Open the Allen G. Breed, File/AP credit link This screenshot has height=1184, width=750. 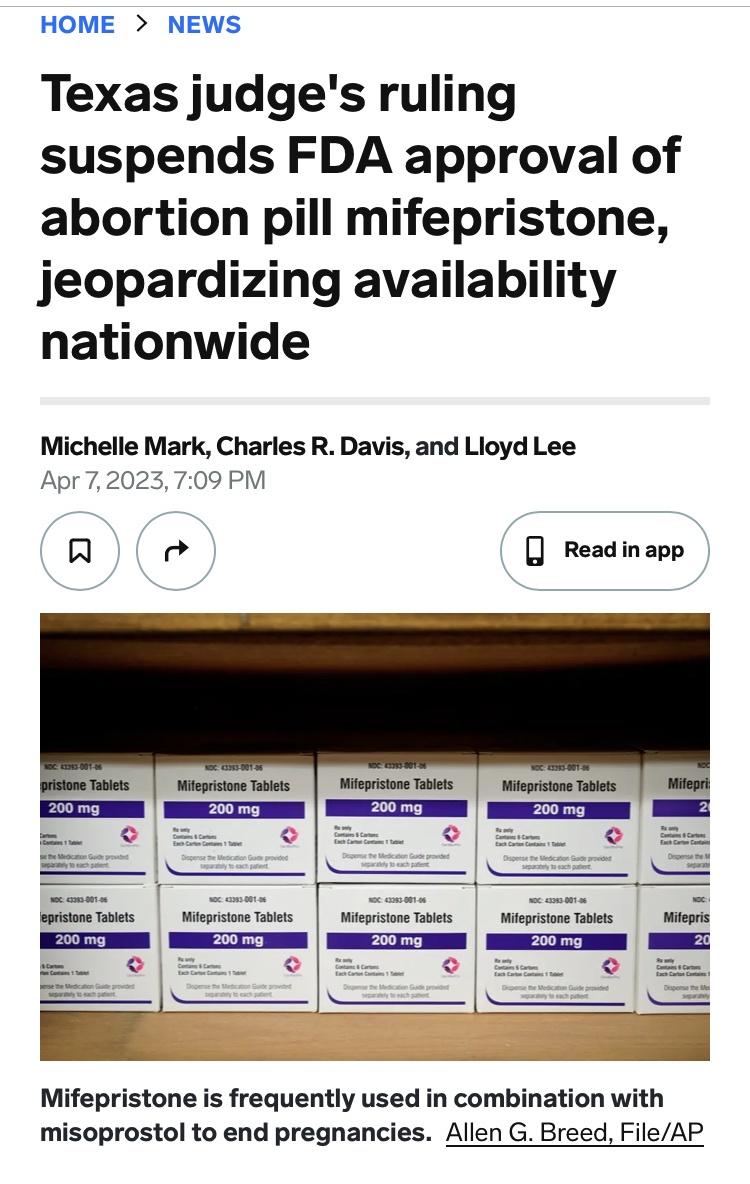coord(574,1133)
